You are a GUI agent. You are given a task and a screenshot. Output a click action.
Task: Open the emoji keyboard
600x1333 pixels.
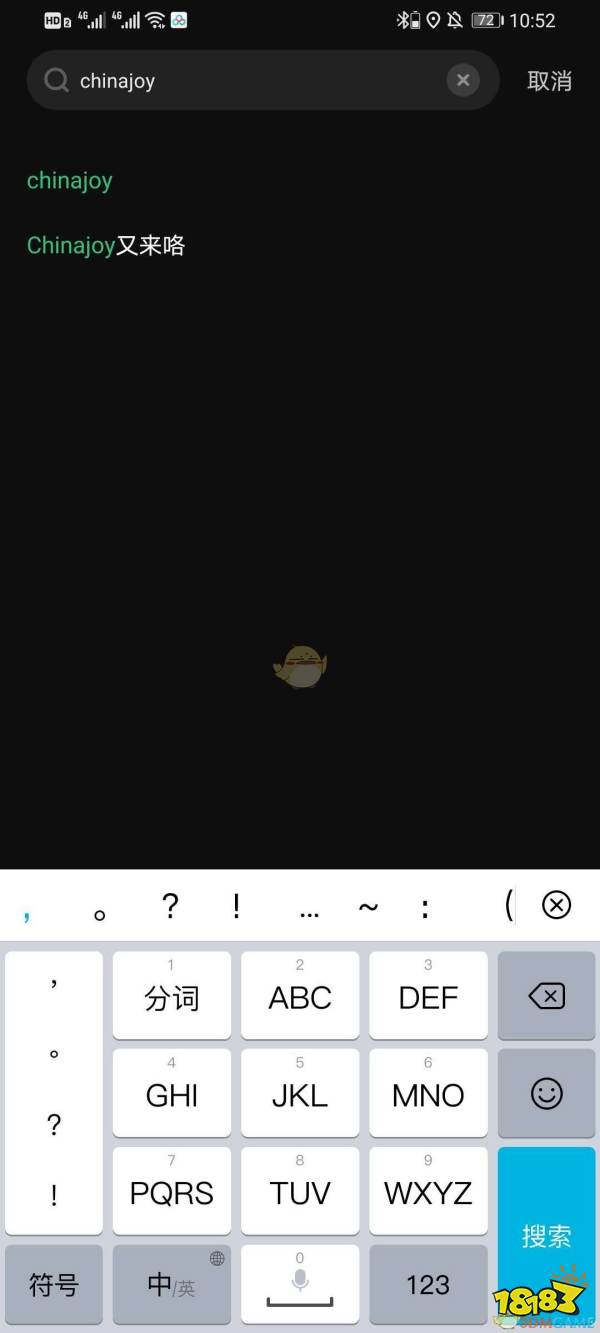[x=546, y=1093]
